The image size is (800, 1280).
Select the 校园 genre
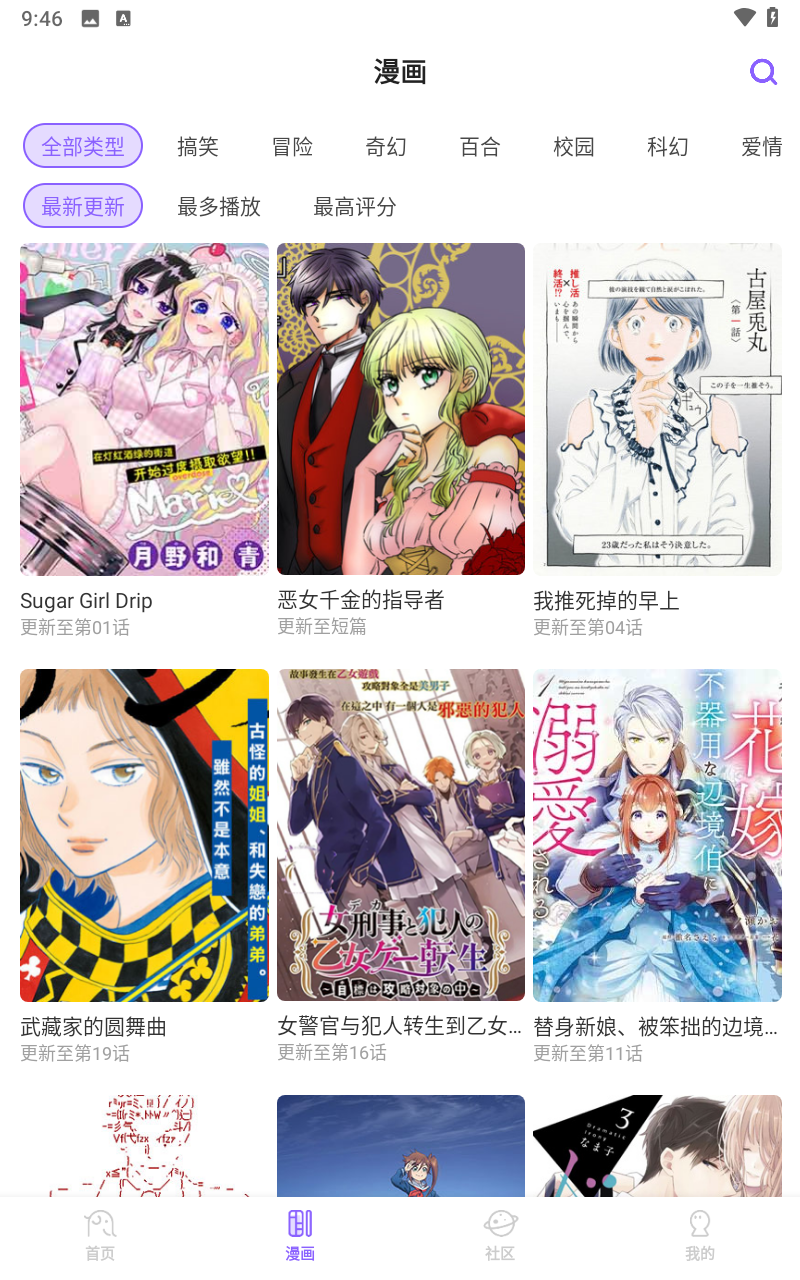tap(574, 147)
